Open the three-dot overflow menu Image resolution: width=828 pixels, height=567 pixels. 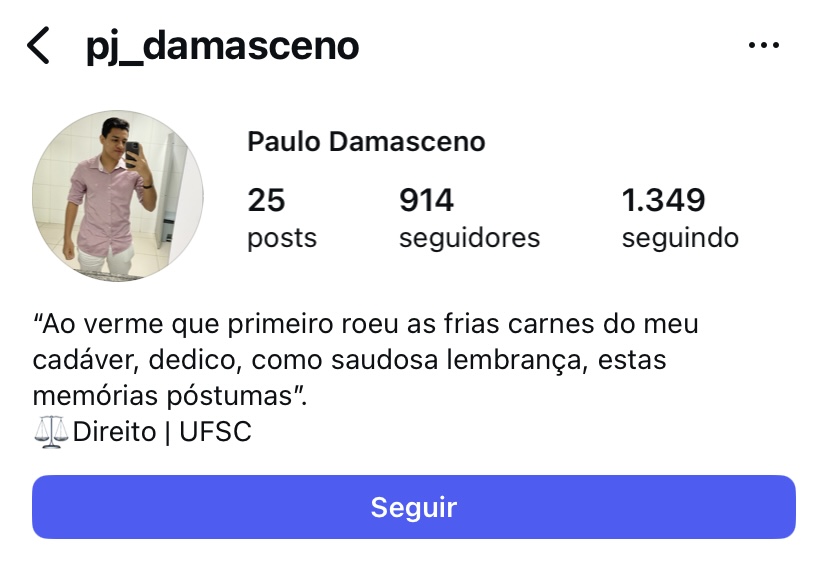coord(763,46)
